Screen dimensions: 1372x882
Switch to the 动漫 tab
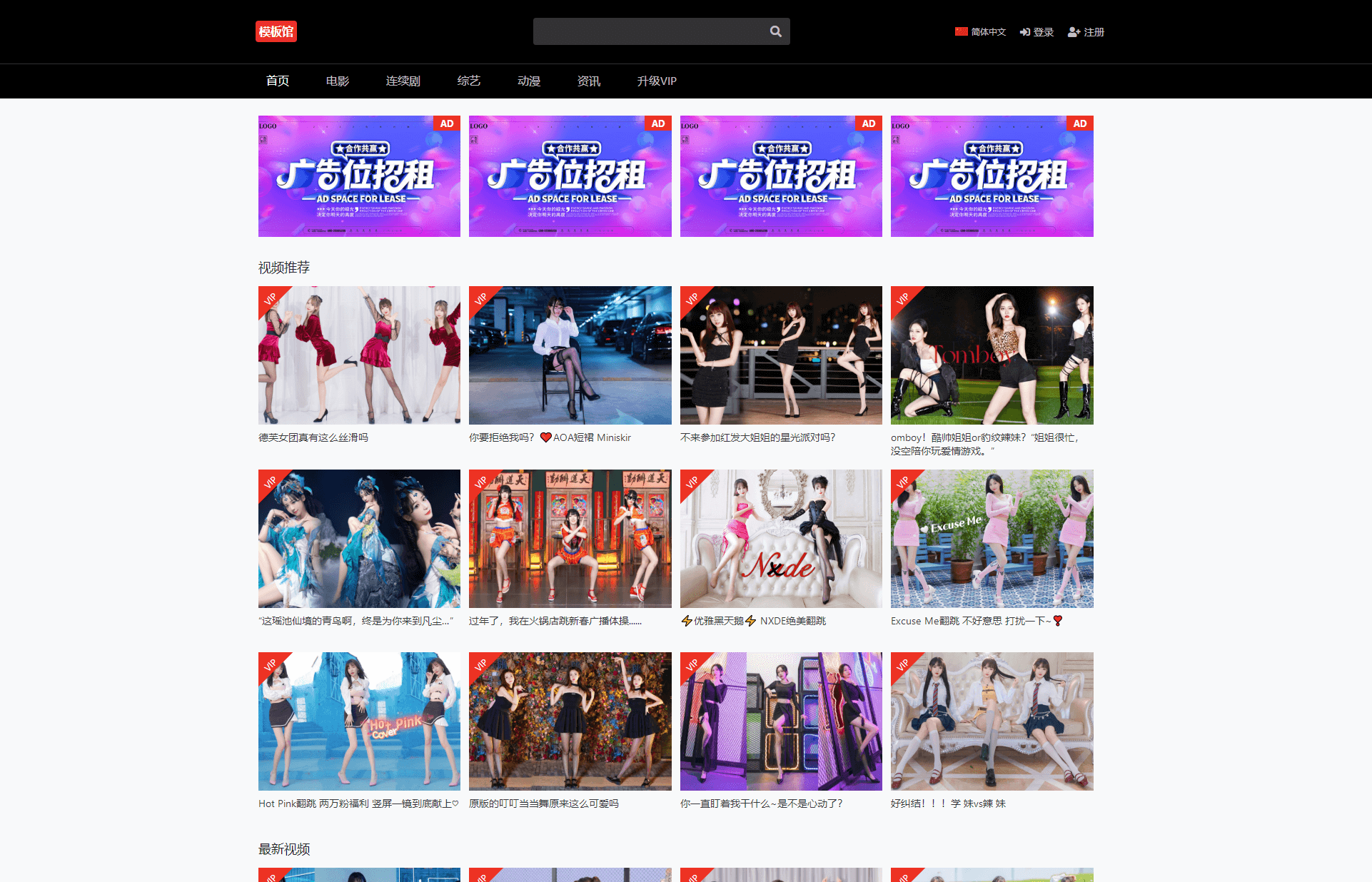(x=528, y=81)
